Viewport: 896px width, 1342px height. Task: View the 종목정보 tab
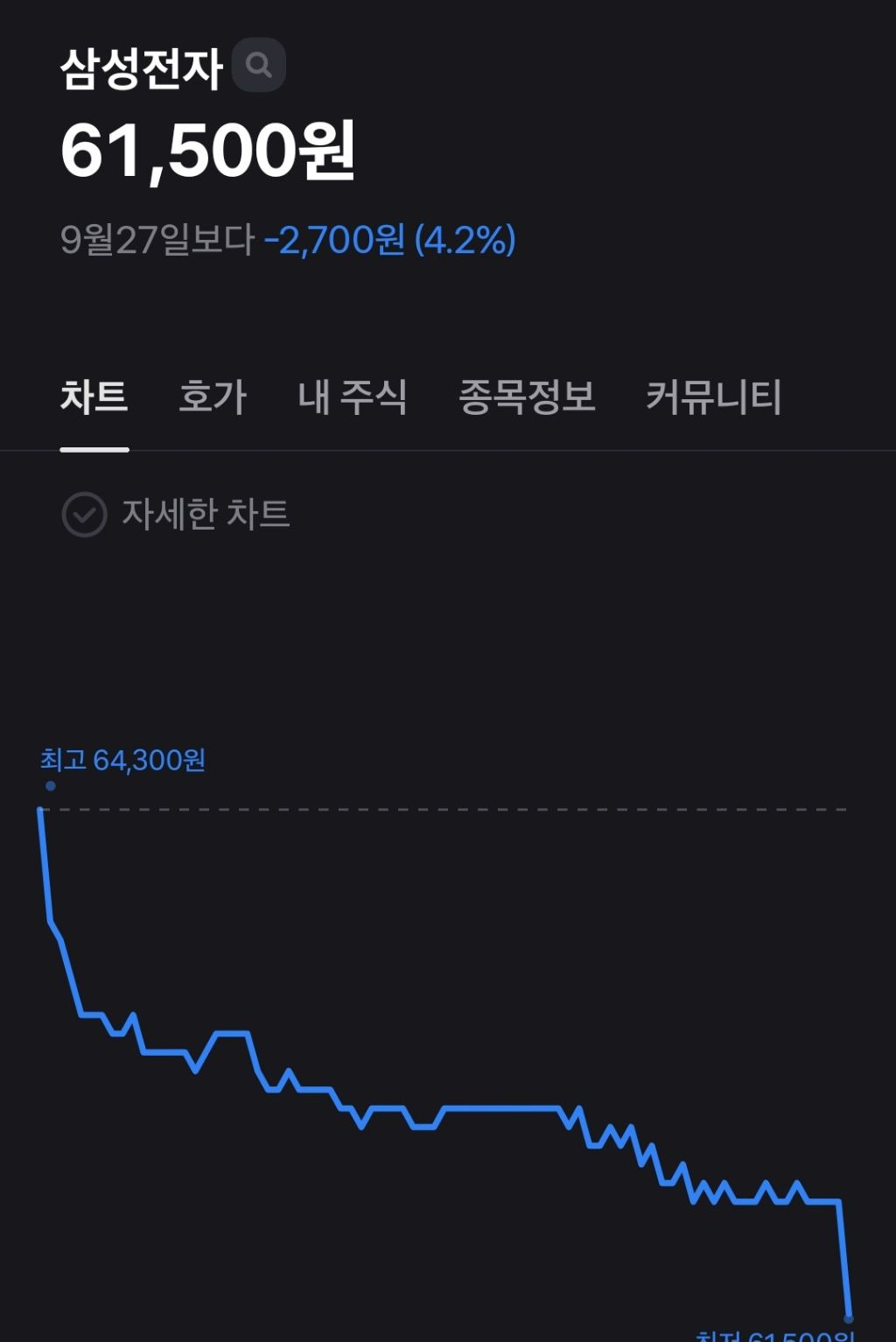pos(527,397)
